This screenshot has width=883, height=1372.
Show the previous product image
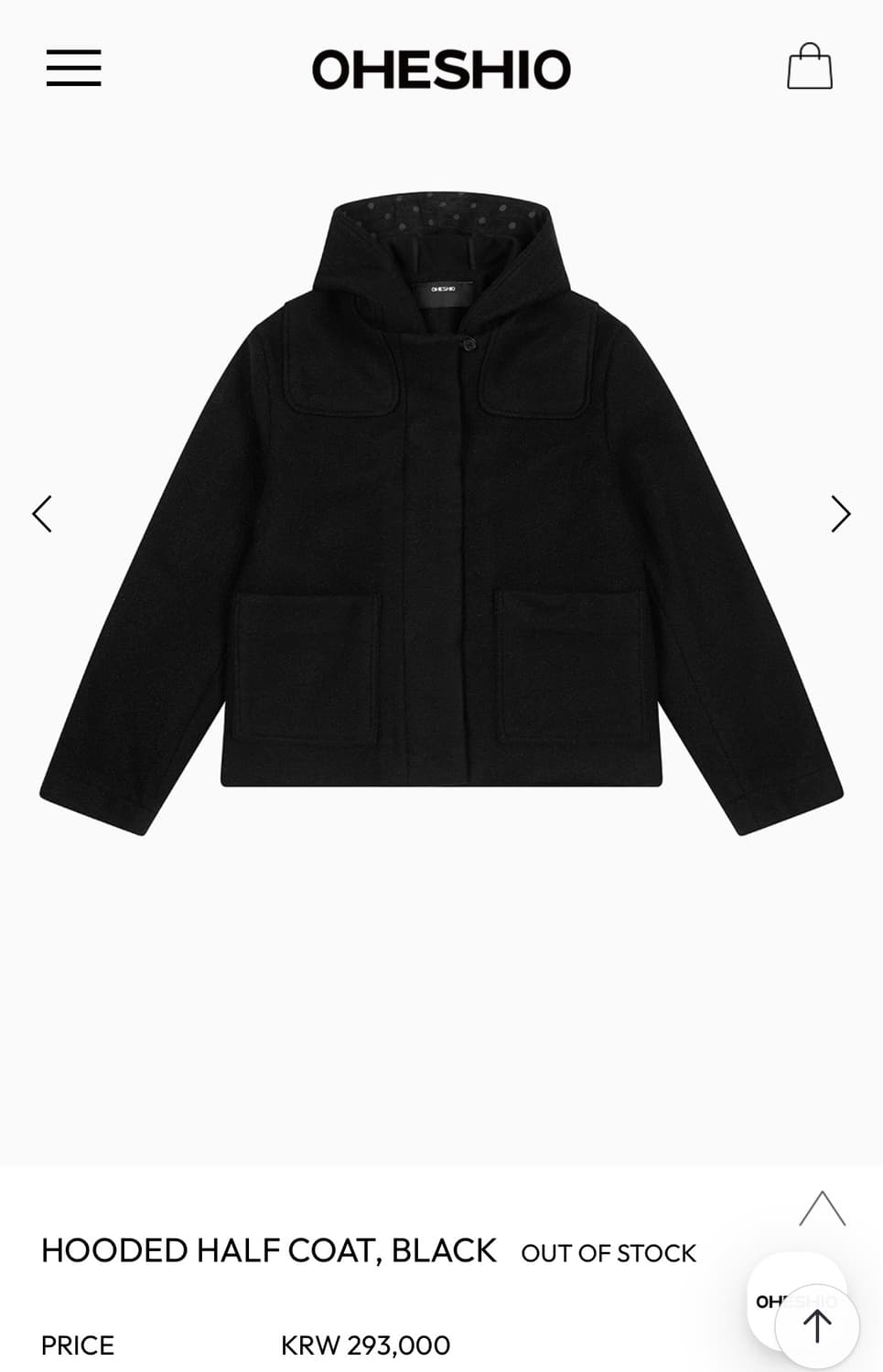tap(43, 514)
